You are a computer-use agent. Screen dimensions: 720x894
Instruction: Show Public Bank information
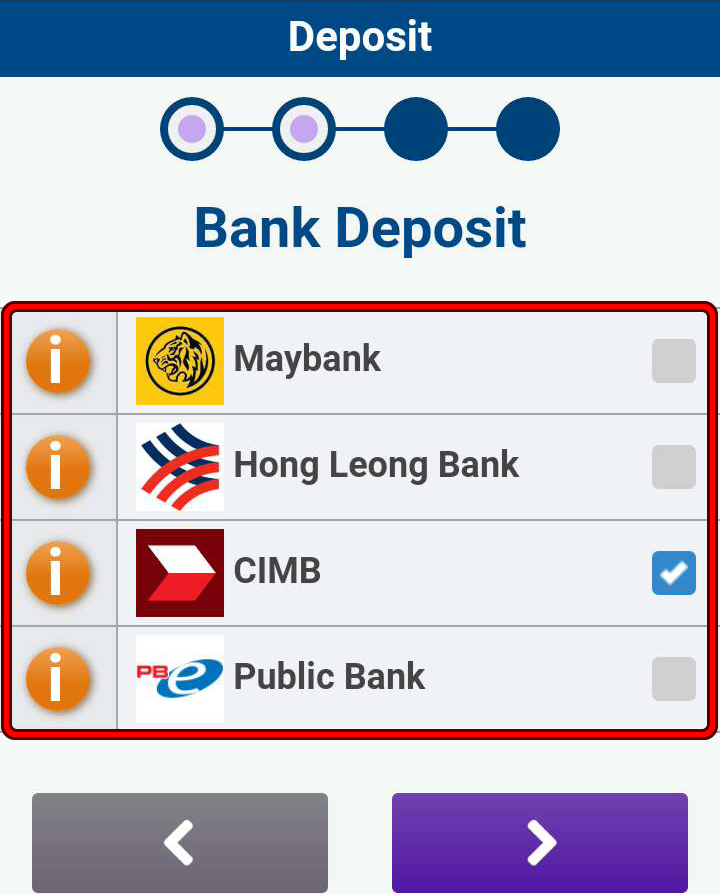(58, 679)
